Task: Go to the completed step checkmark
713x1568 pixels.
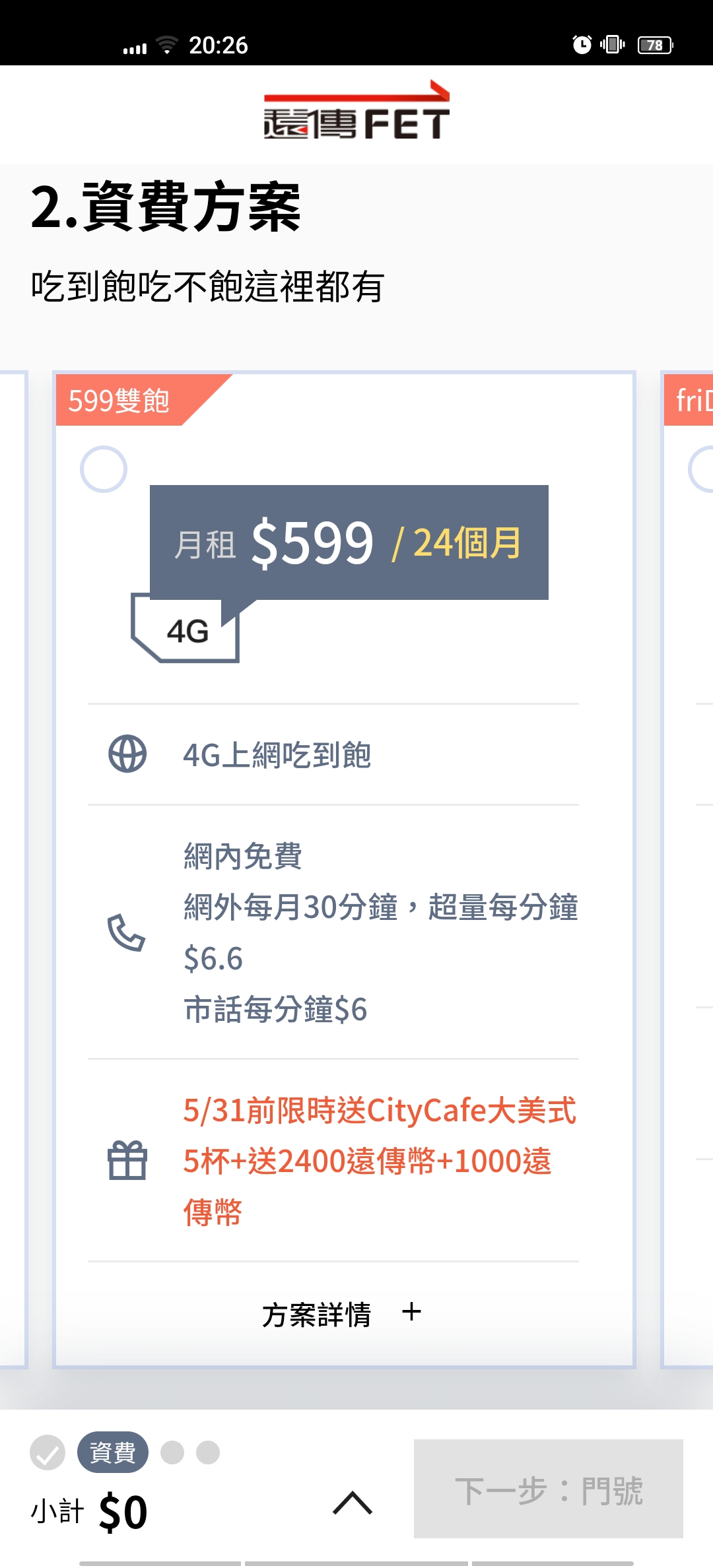Action: point(48,1453)
